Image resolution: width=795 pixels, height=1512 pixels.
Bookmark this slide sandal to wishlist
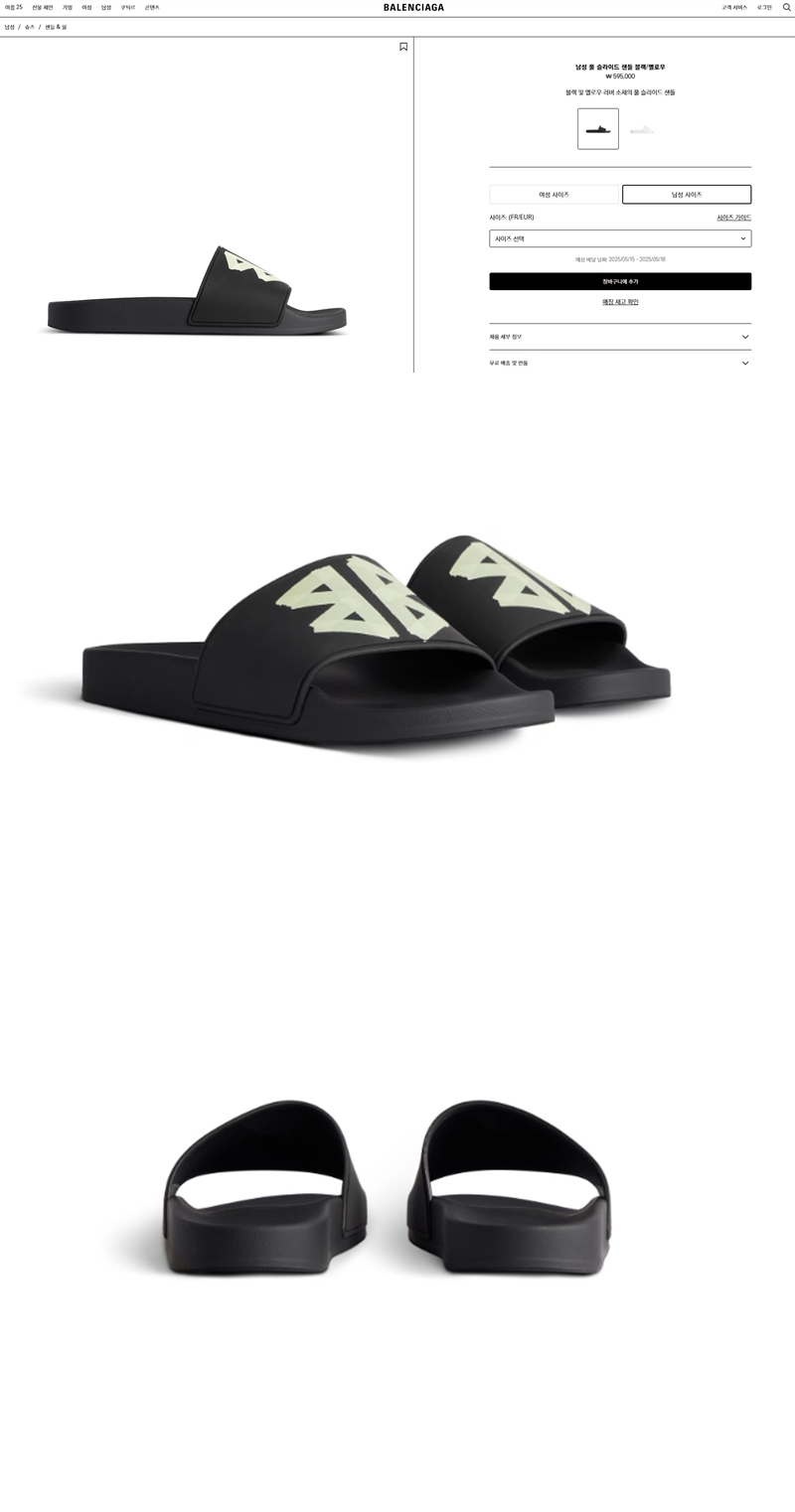tap(403, 47)
